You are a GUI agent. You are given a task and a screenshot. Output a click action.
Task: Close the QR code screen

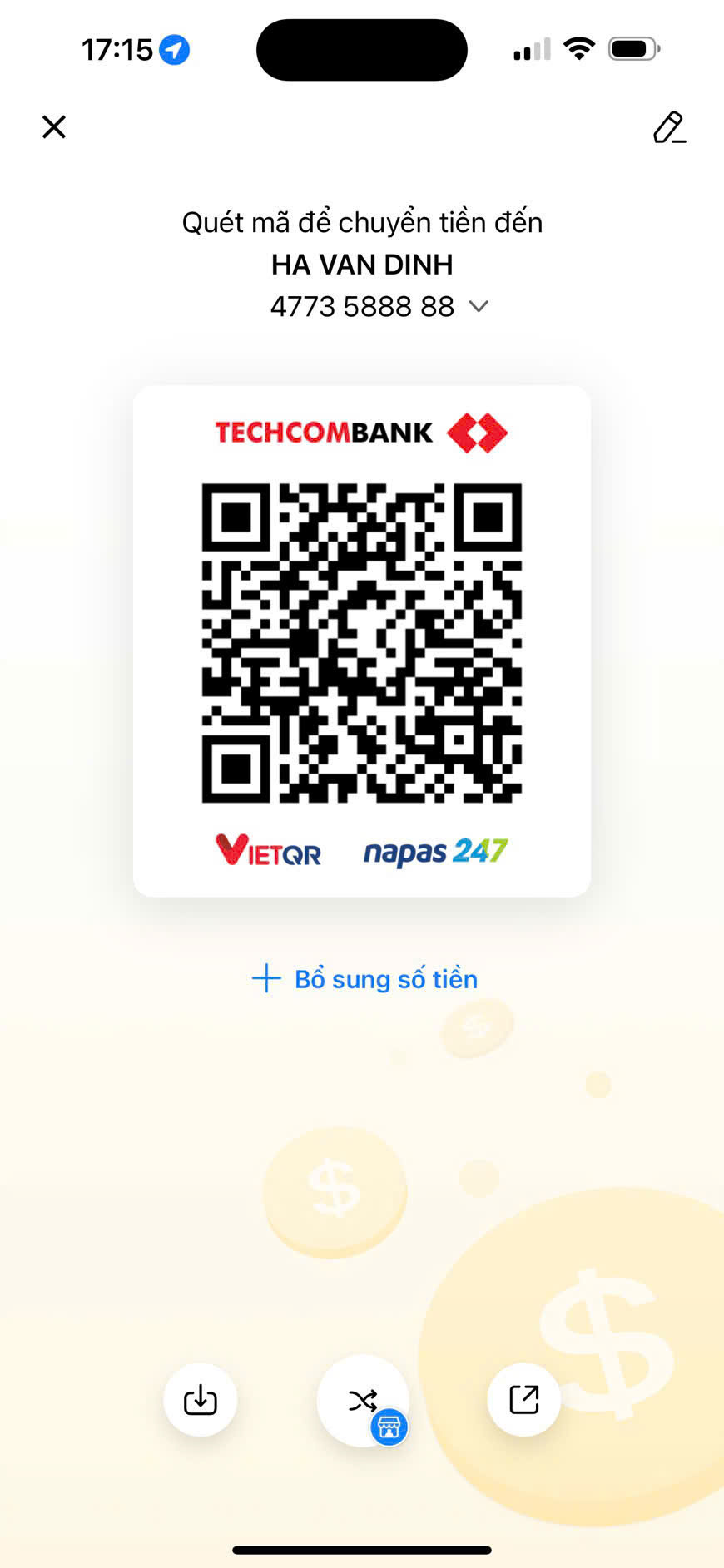point(54,127)
